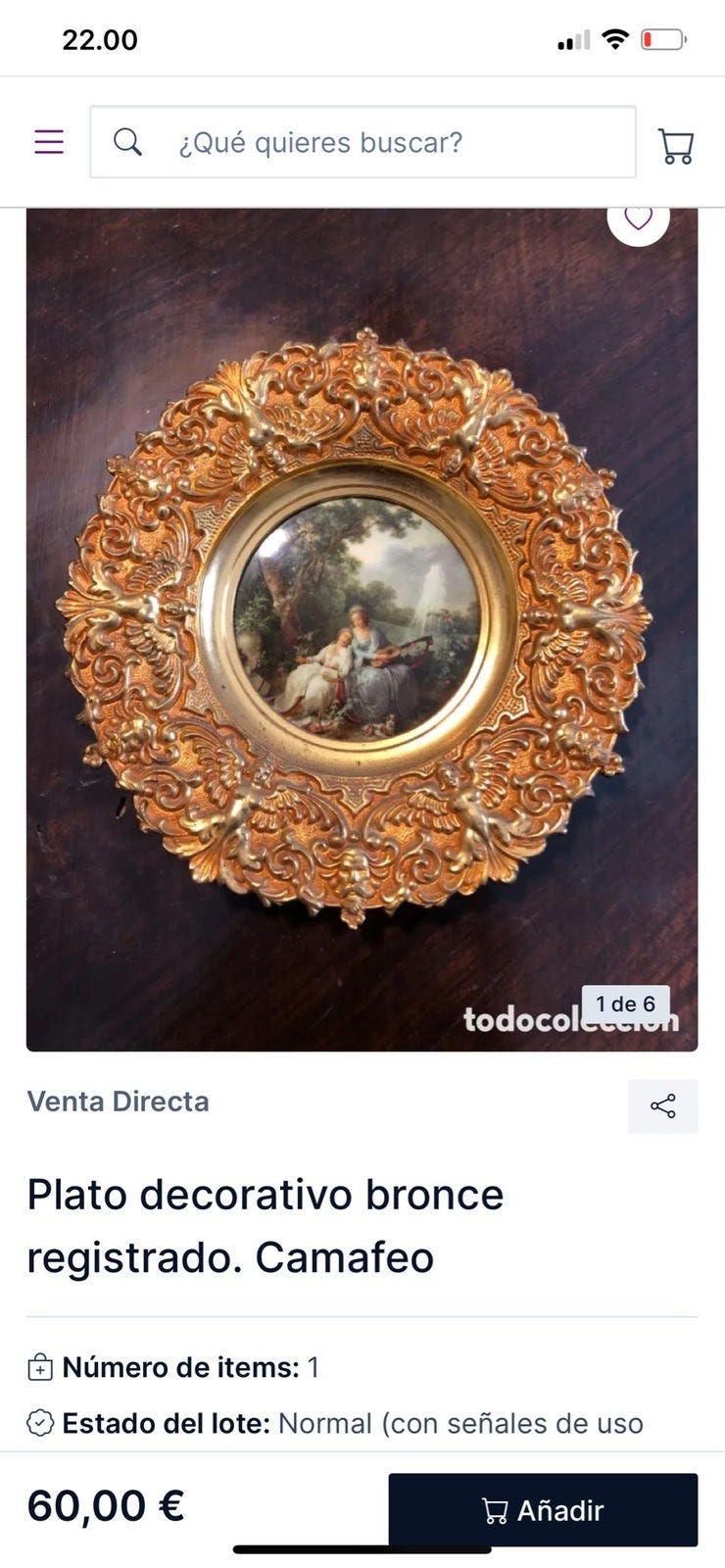The image size is (725, 1568).
Task: Tap the share icon next to Venta Directa
Action: (662, 1106)
